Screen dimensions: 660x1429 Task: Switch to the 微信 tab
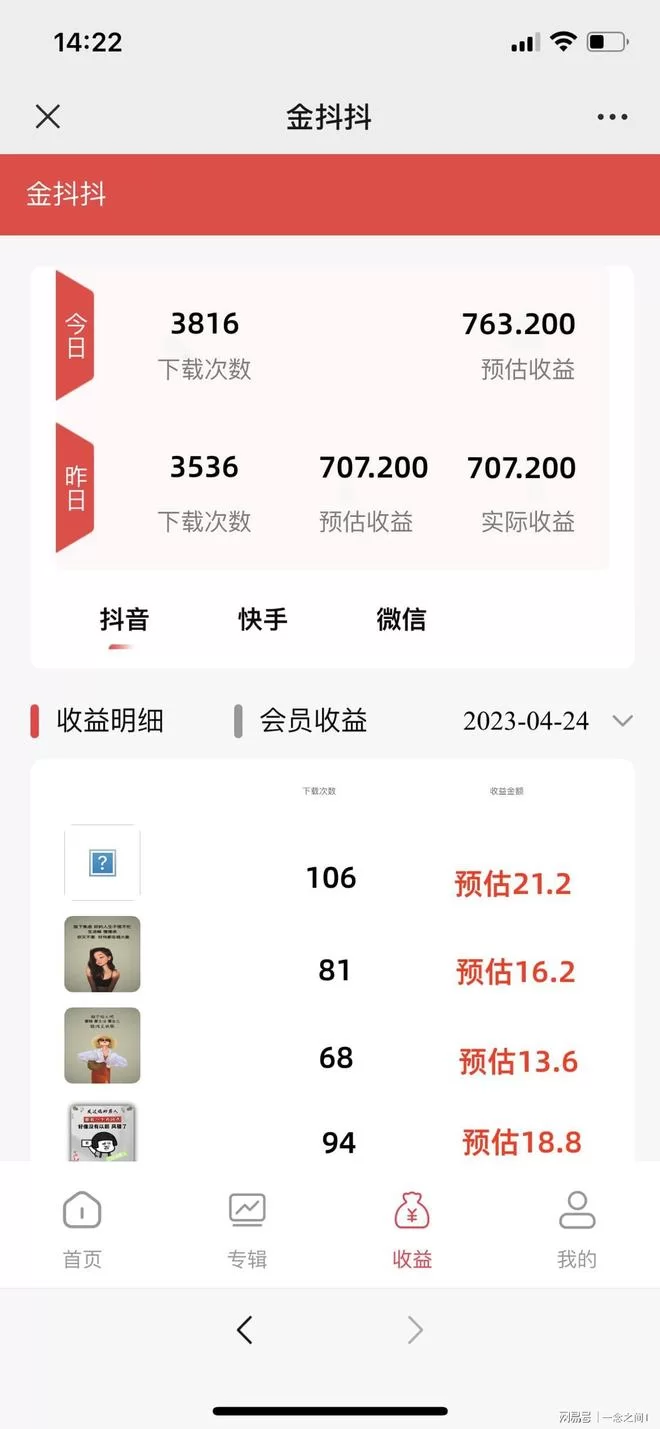[x=401, y=619]
